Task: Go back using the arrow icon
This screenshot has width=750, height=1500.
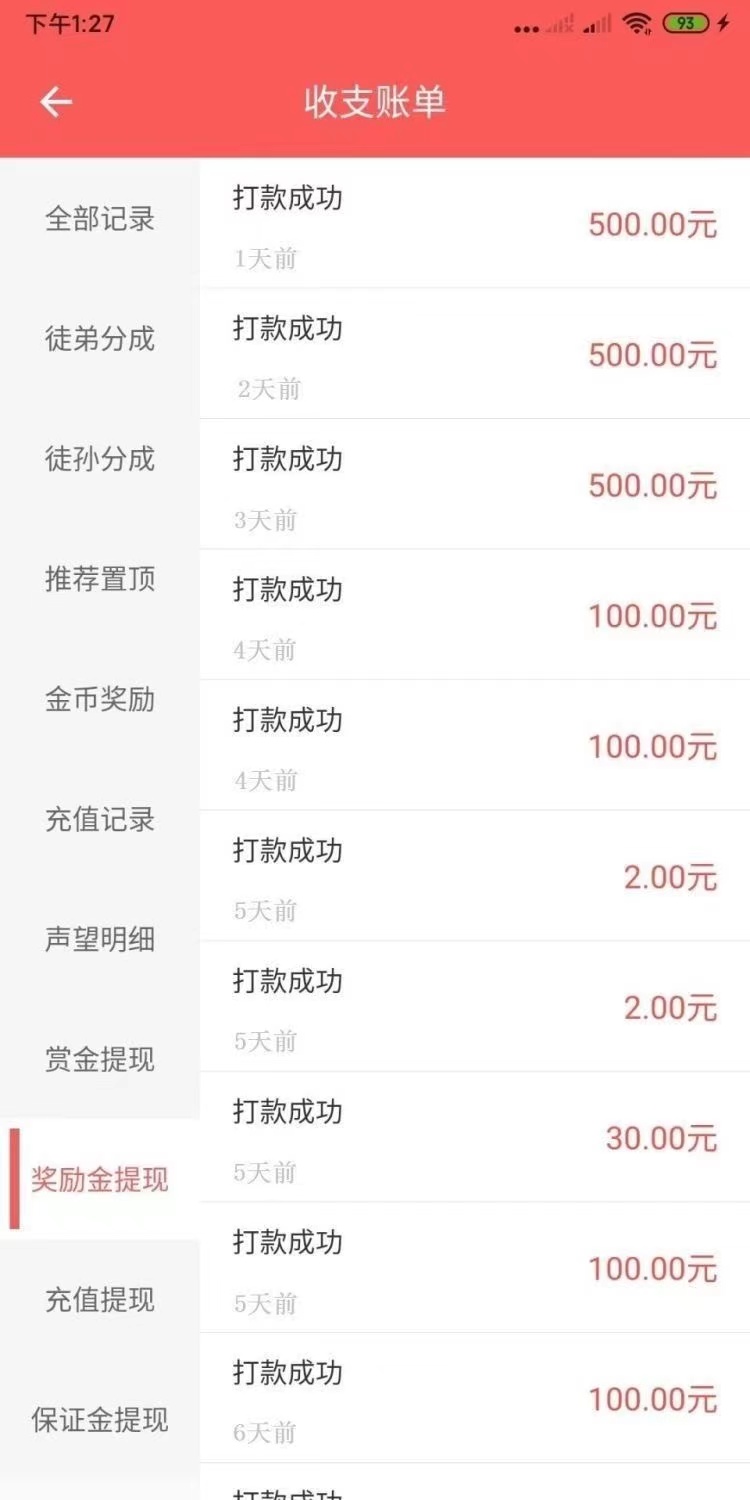Action: pyautogui.click(x=56, y=102)
